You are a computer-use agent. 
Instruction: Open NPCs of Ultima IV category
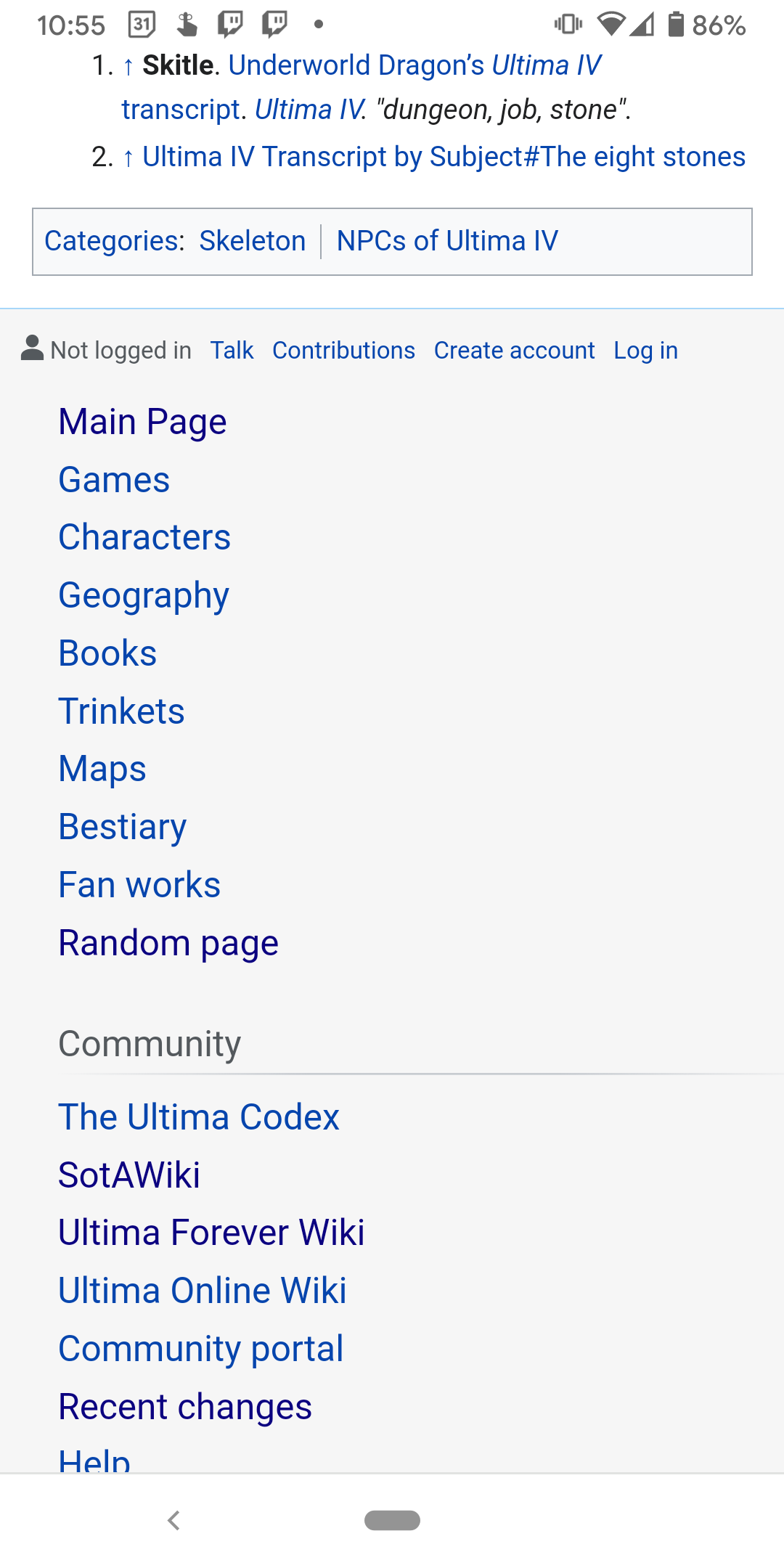coord(447,241)
